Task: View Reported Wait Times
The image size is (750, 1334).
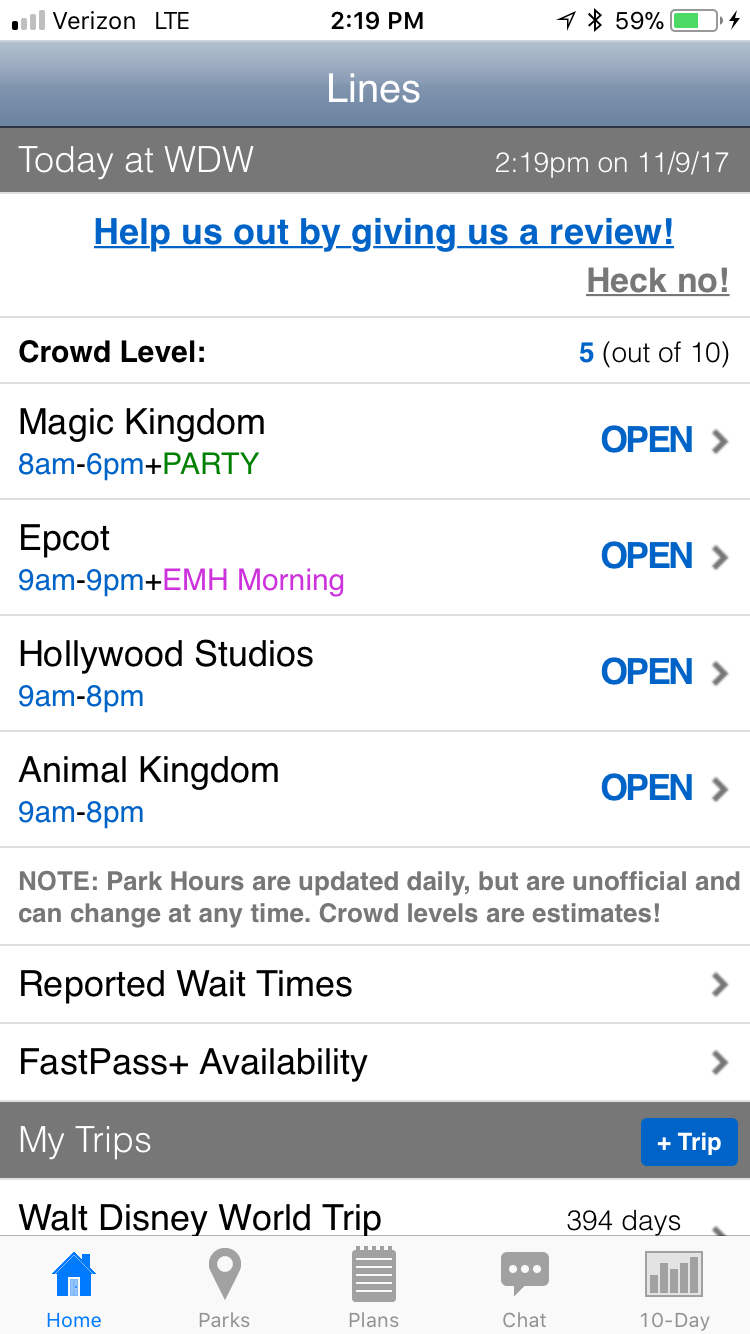Action: click(374, 984)
